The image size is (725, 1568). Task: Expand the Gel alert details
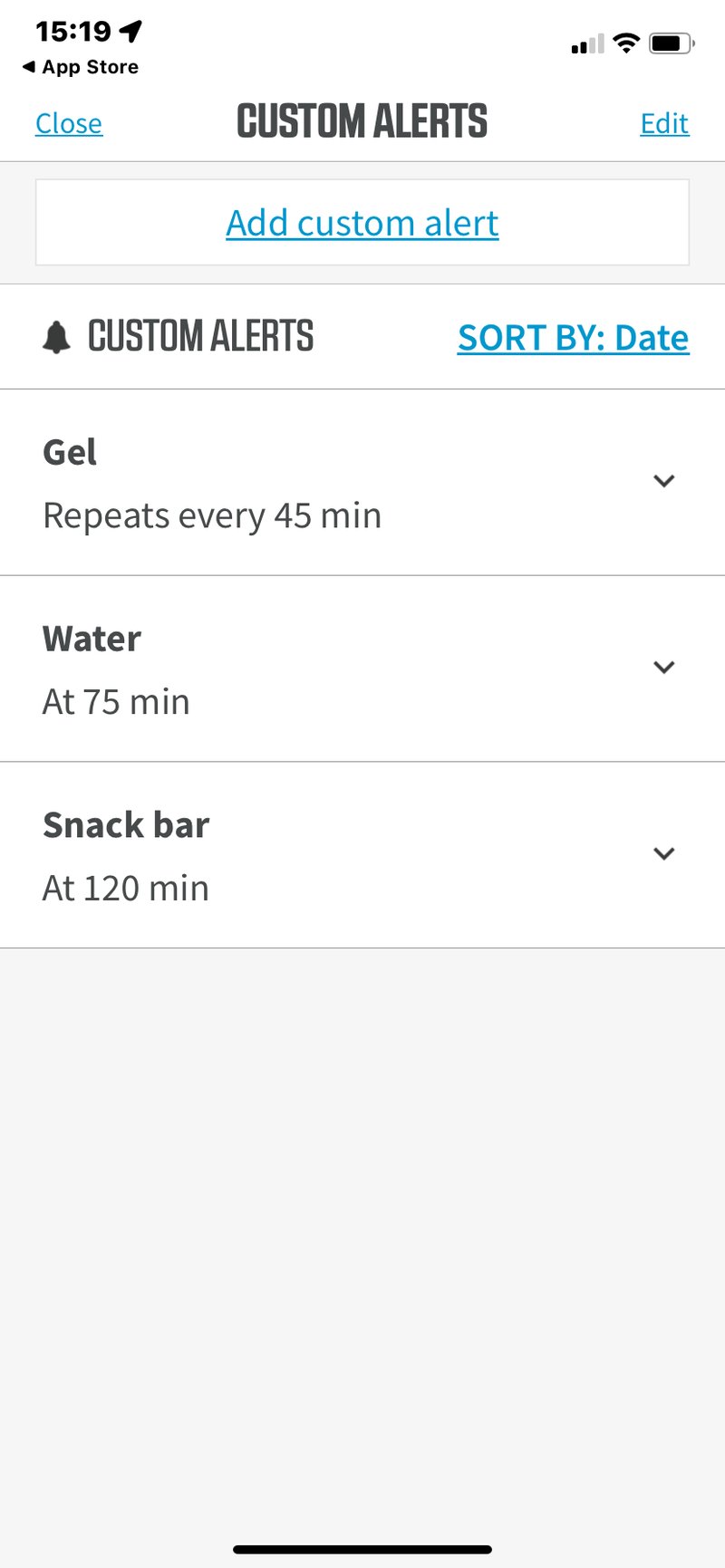664,481
